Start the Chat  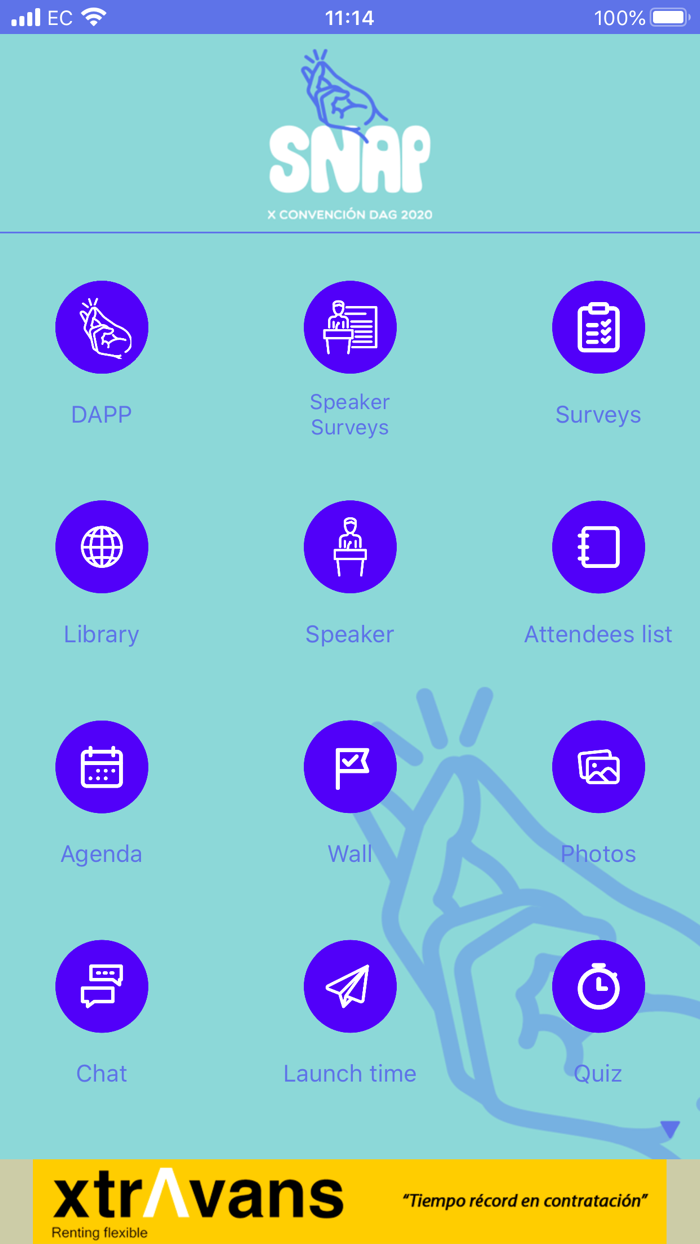click(101, 986)
